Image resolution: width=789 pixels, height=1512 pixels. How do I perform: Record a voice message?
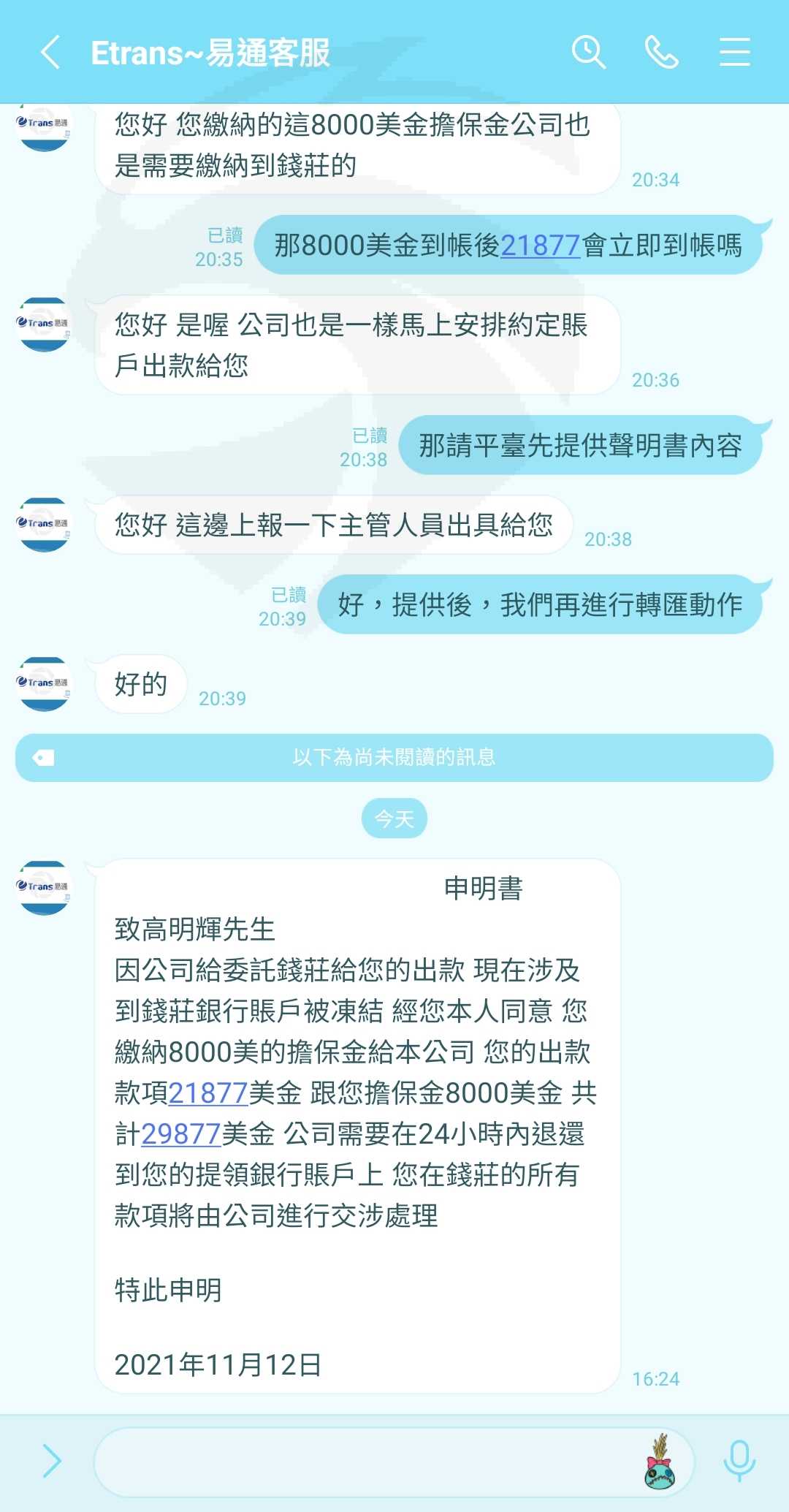tap(739, 1461)
